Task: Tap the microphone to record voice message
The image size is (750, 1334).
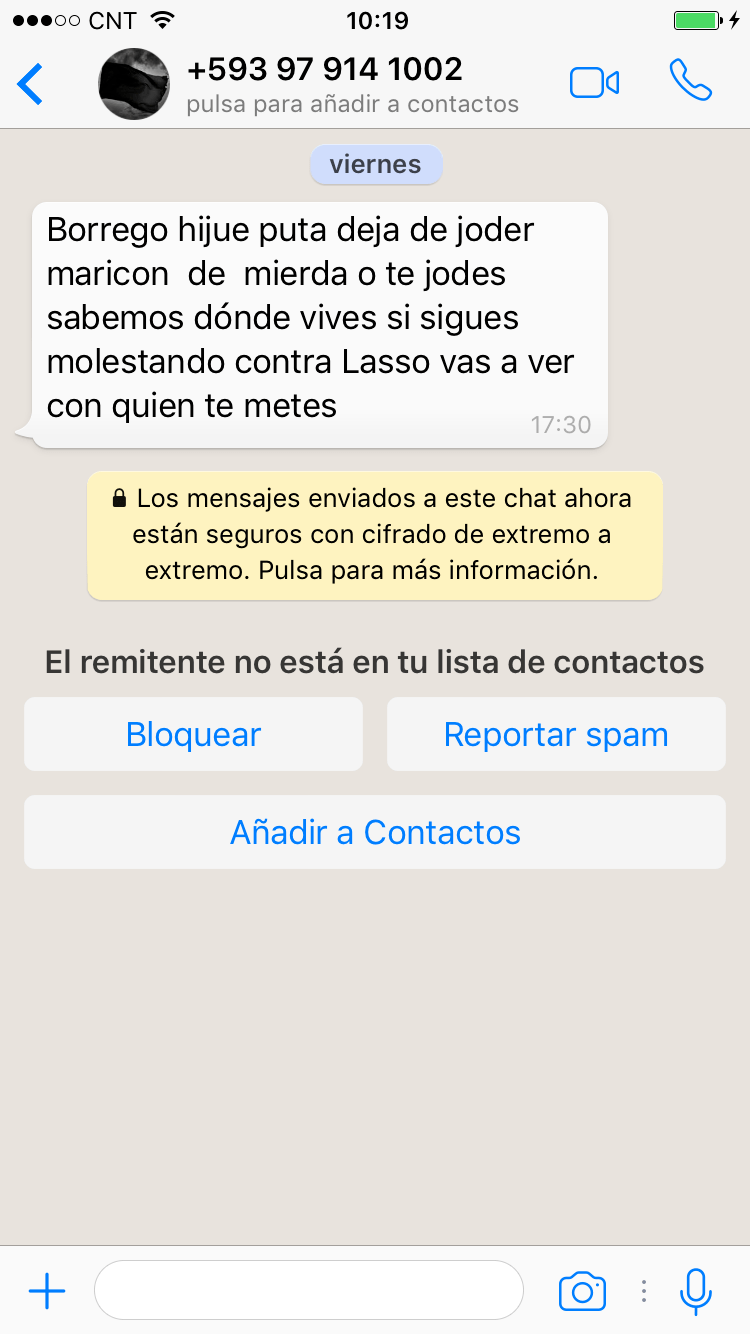Action: click(695, 1291)
